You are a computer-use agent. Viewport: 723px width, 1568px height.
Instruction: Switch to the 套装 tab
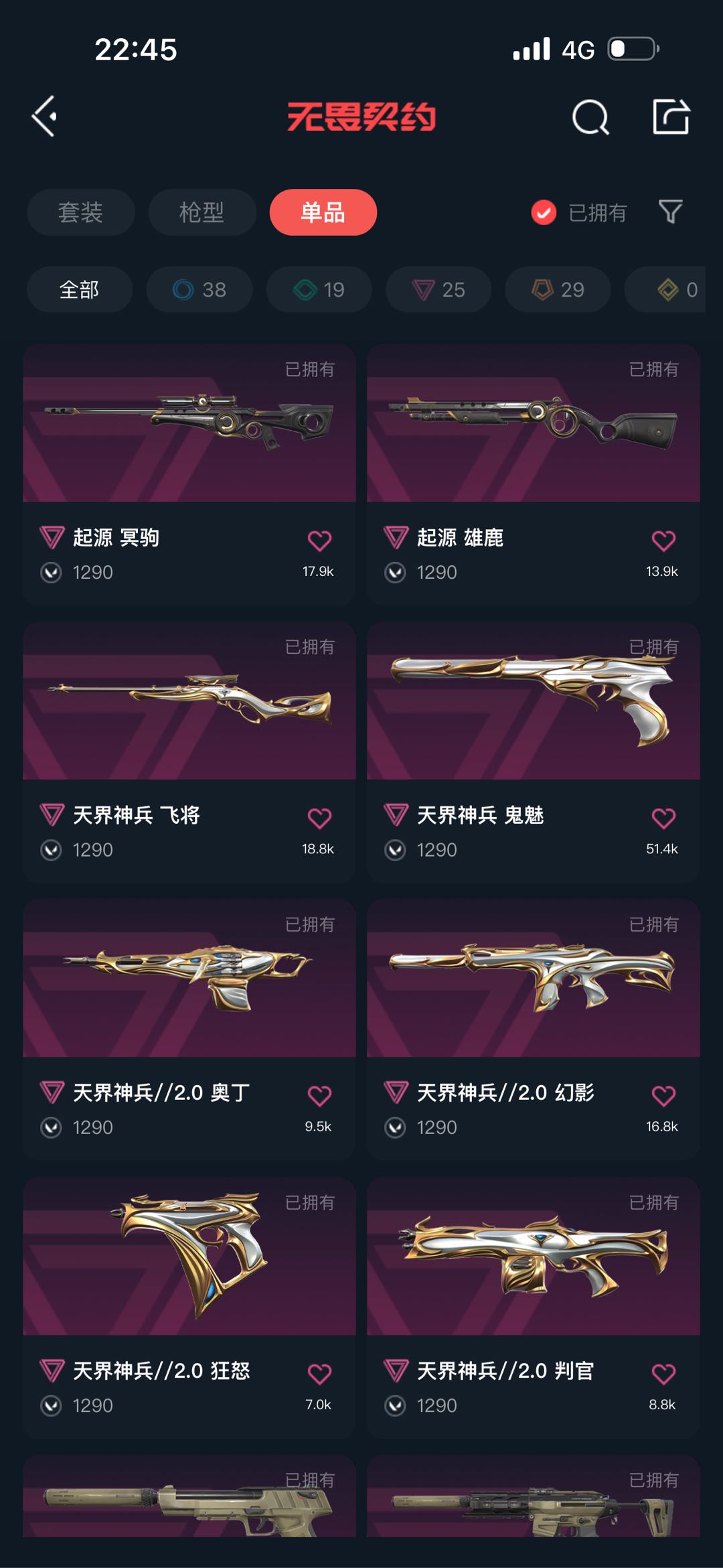coord(80,212)
